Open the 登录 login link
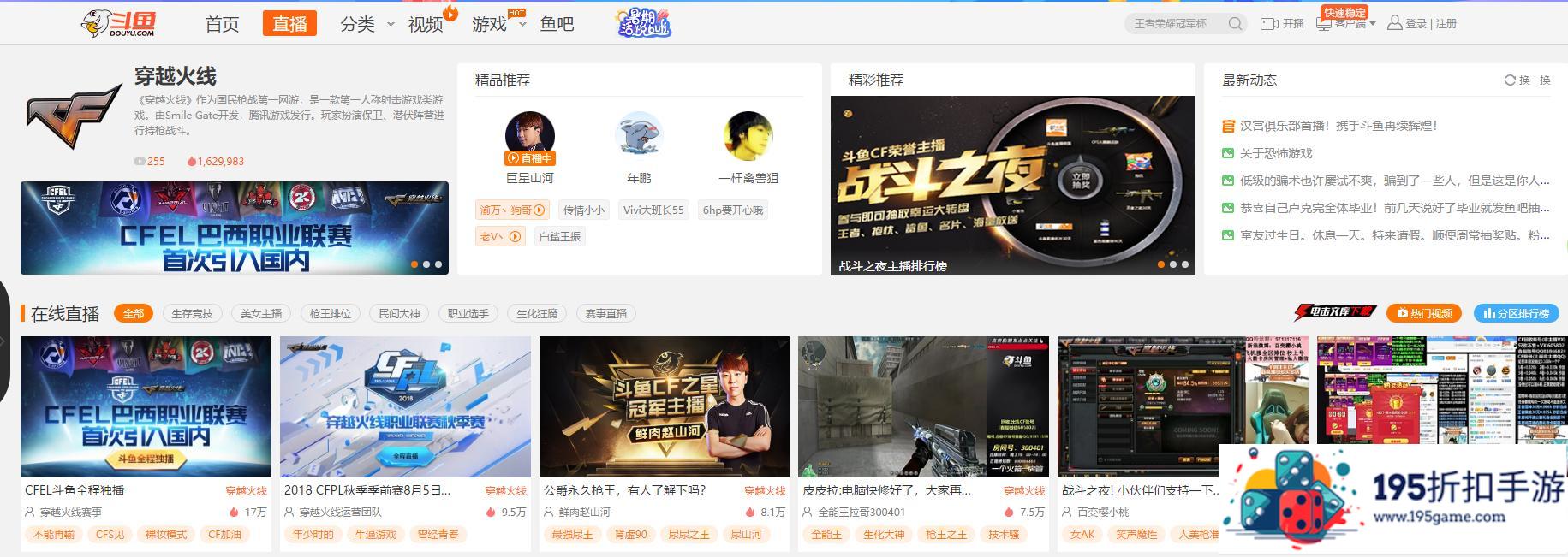The width and height of the screenshot is (1568, 557). coord(1416,24)
